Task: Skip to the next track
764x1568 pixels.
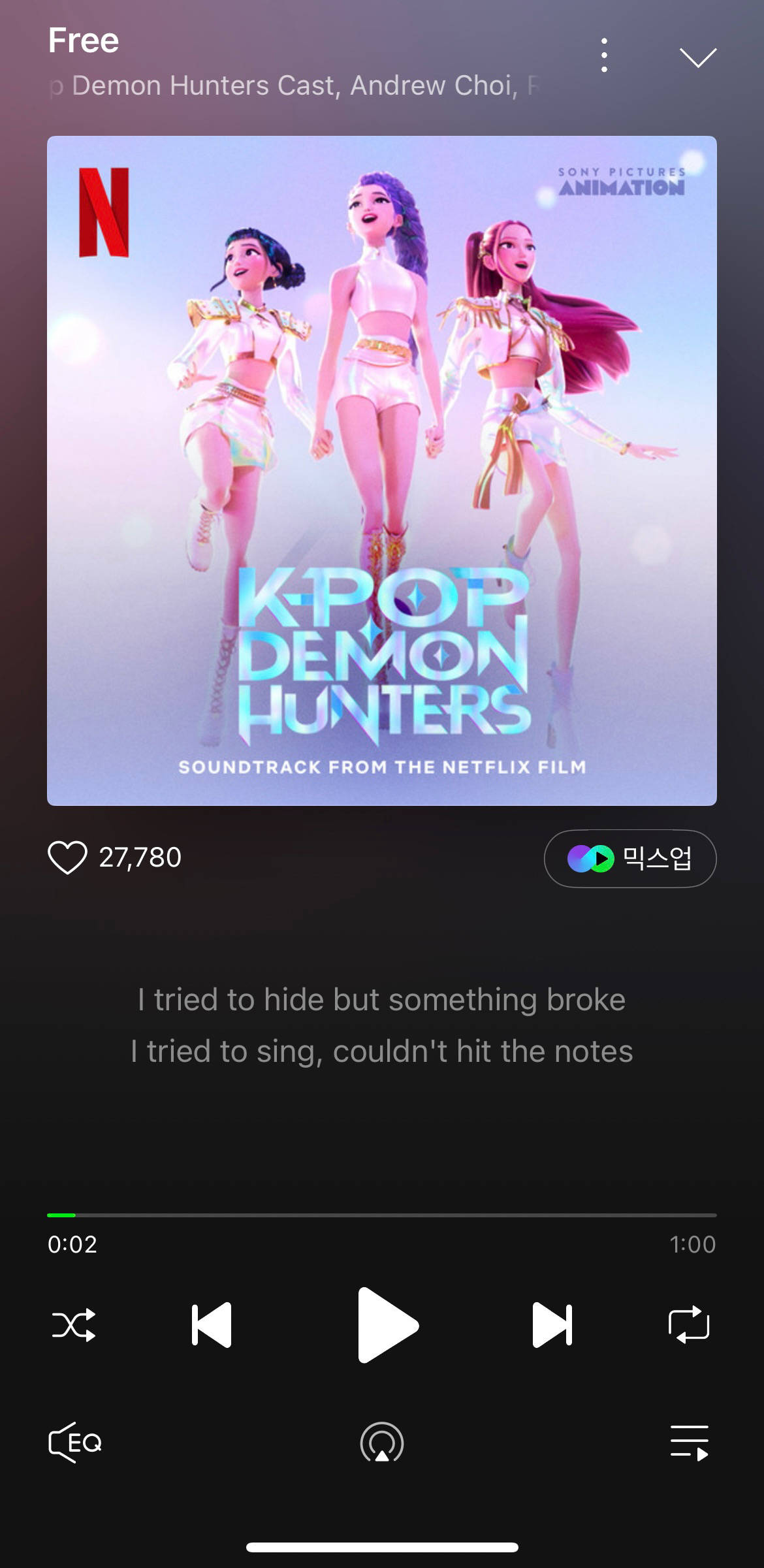Action: tap(552, 1325)
